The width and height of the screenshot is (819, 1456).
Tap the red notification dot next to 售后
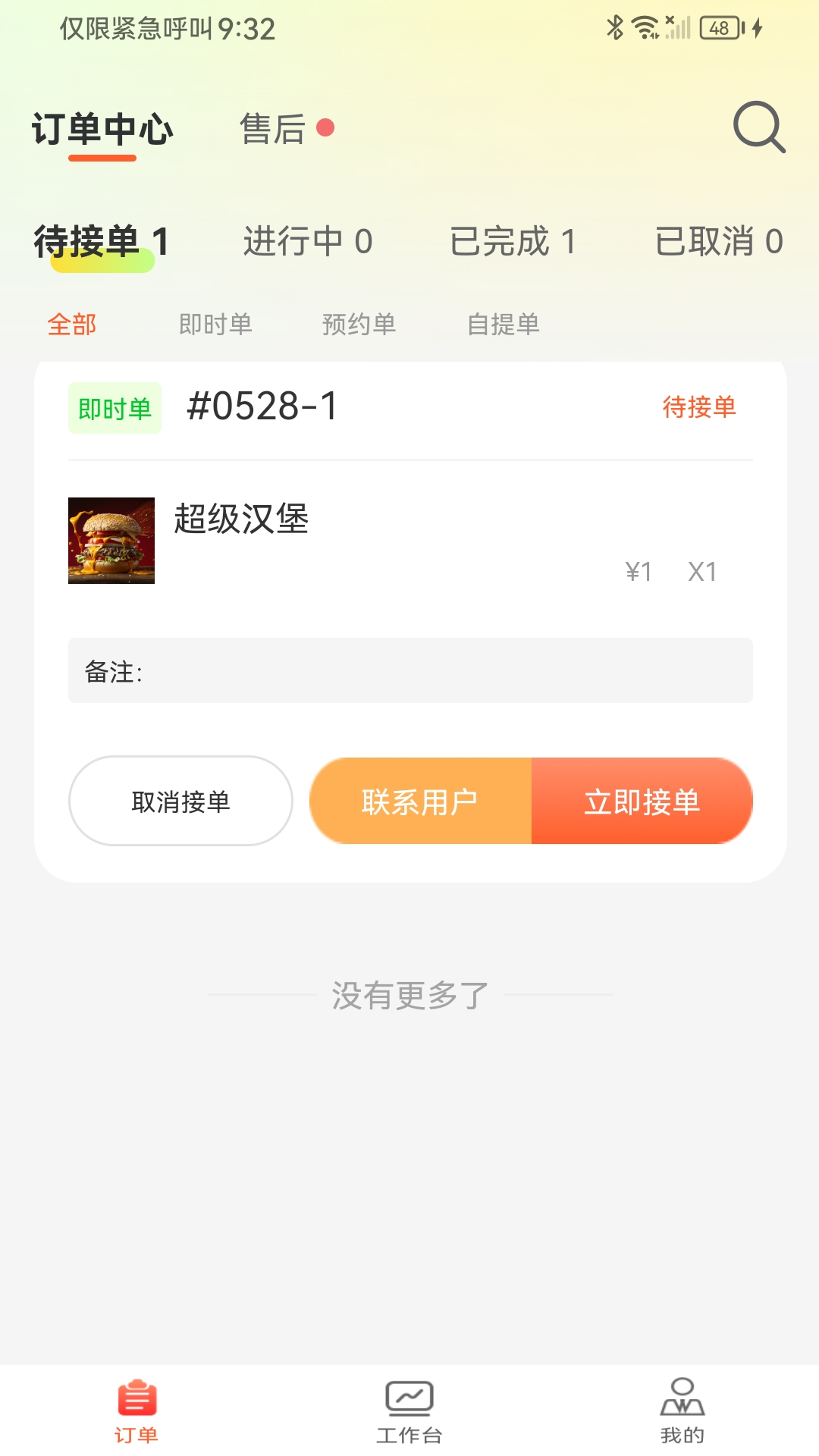tap(326, 127)
